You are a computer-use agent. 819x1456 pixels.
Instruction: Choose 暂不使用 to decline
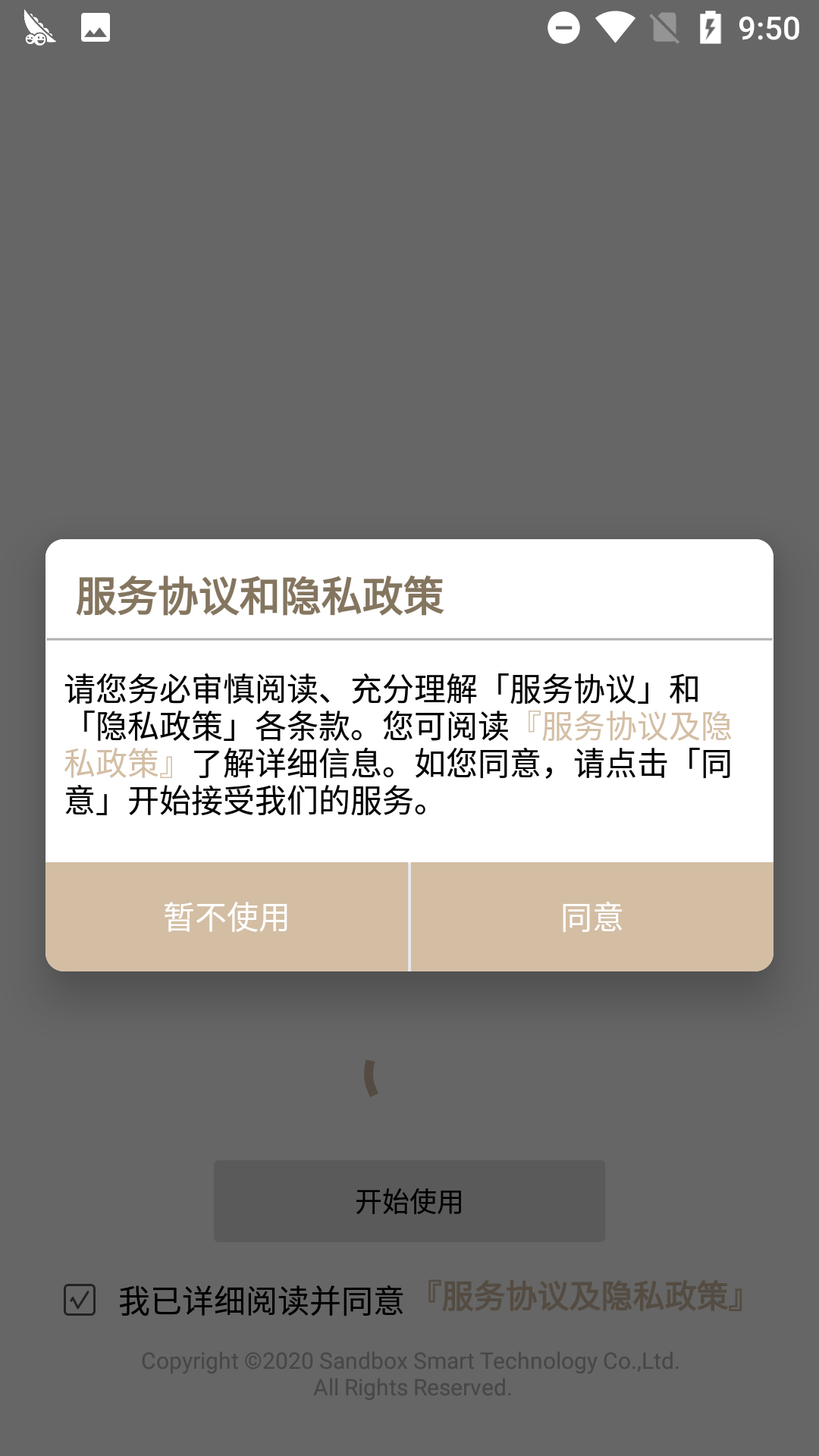coord(227,917)
